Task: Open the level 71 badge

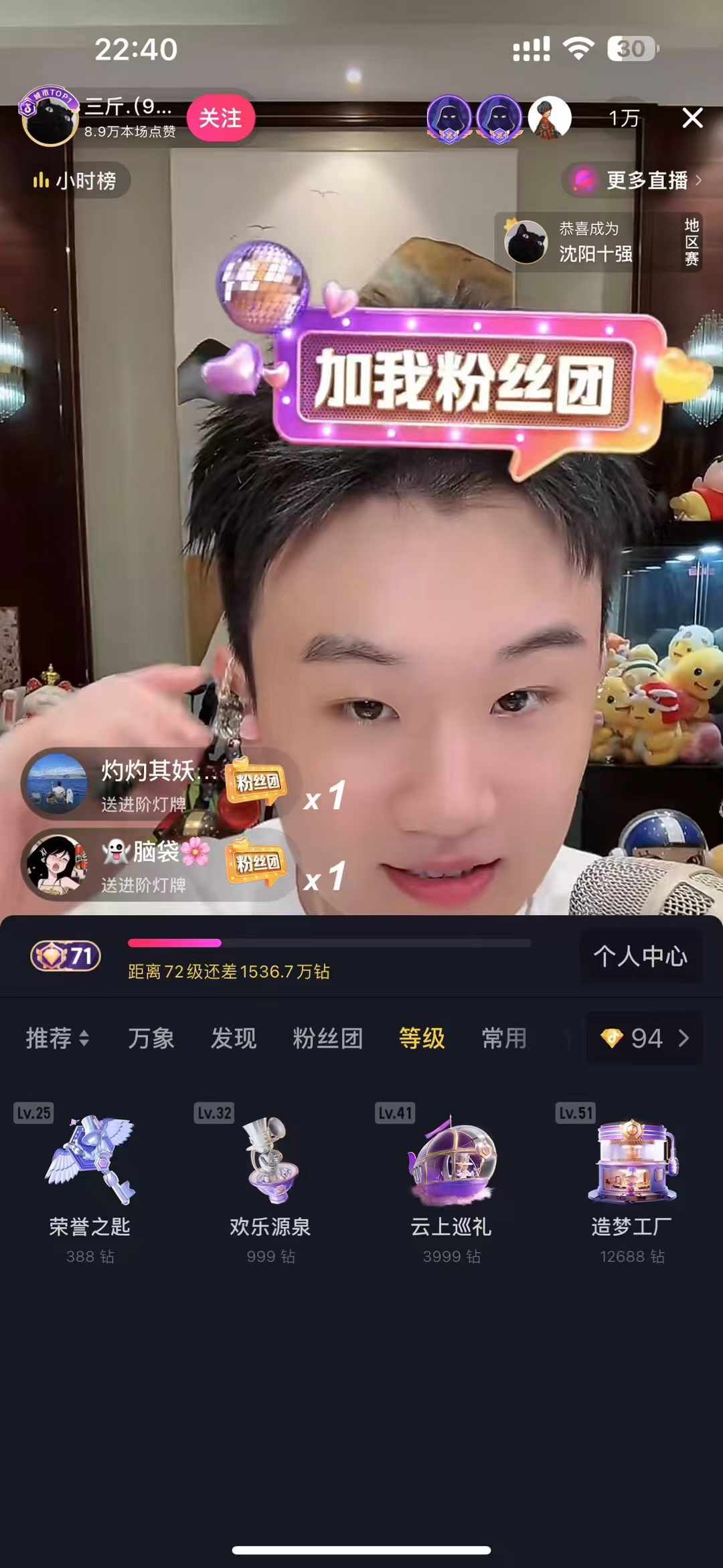Action: pyautogui.click(x=66, y=956)
